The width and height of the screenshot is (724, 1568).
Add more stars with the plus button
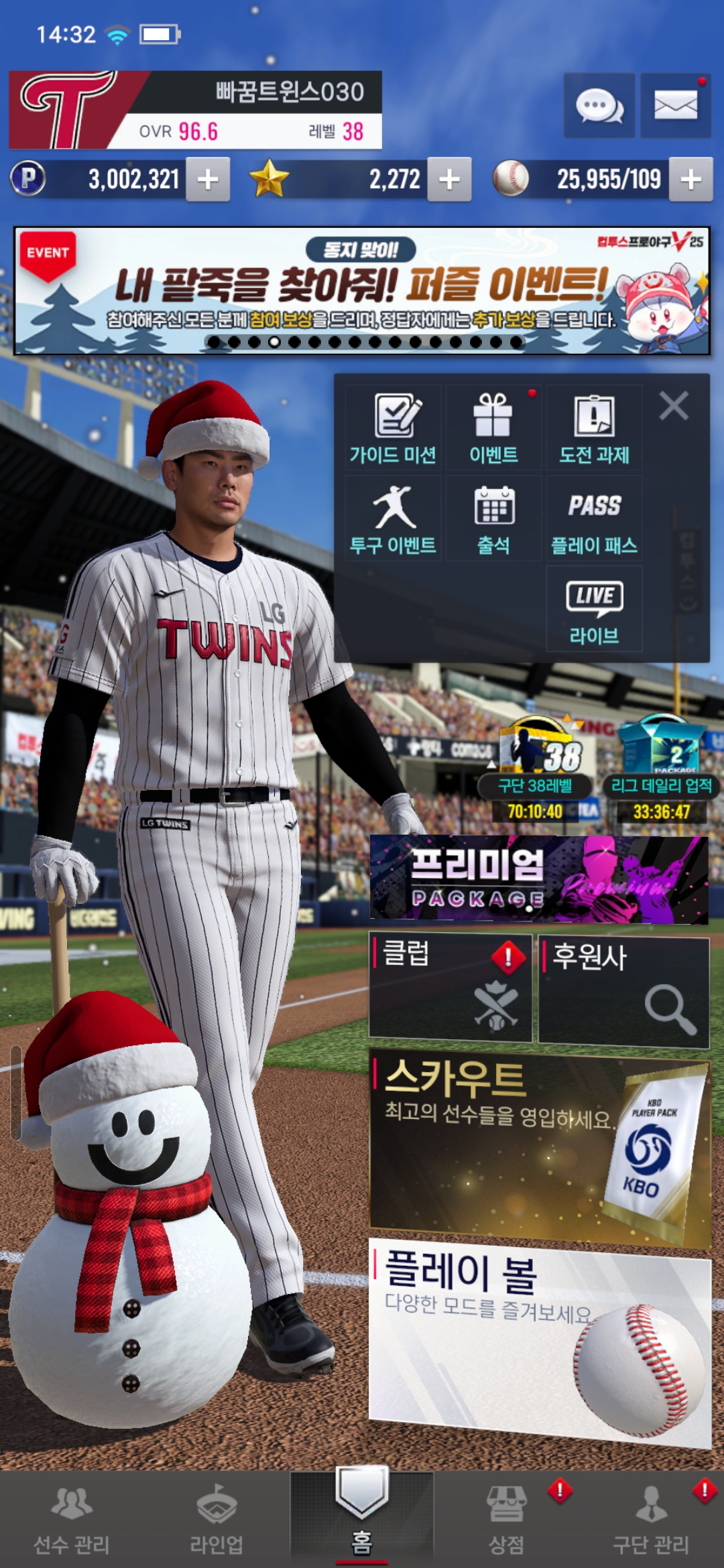coord(449,180)
